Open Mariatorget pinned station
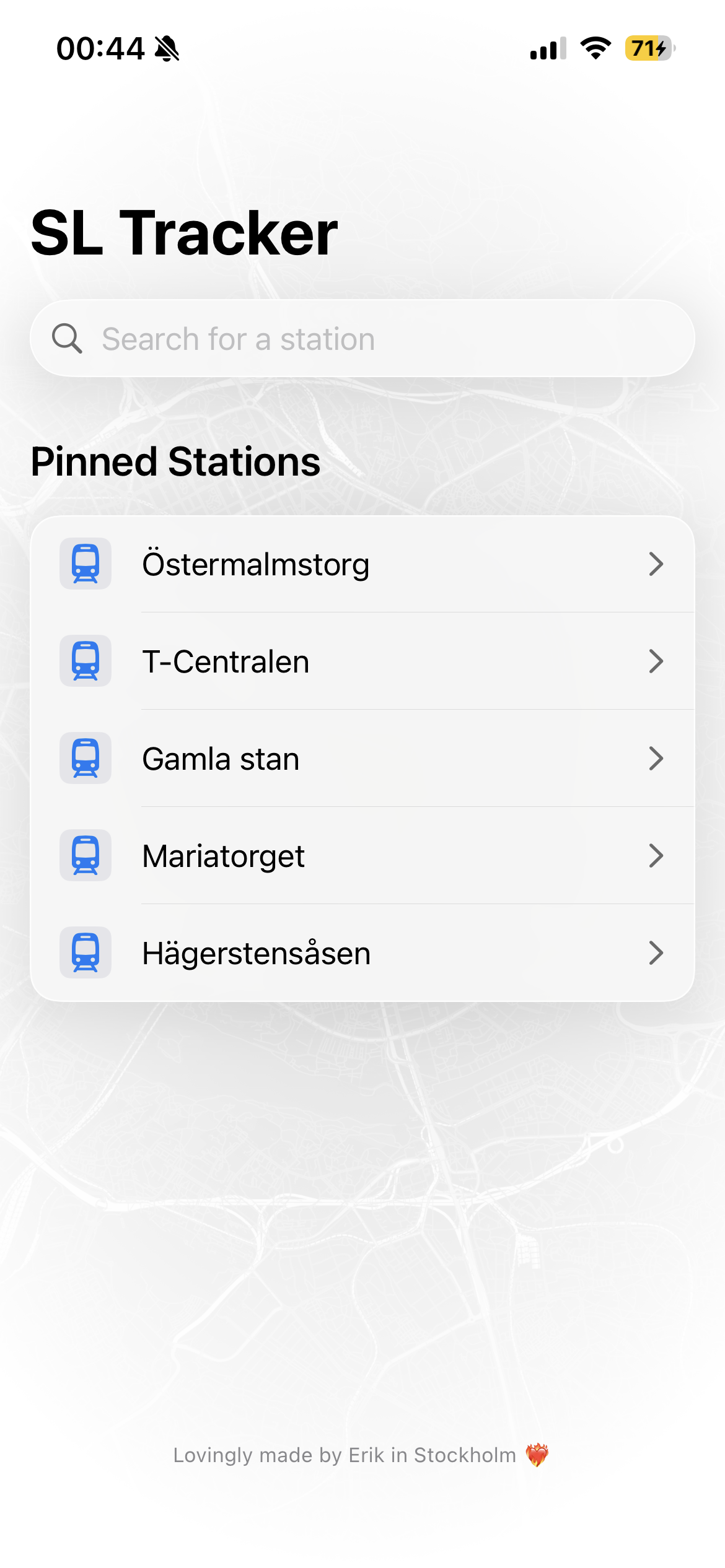 tap(362, 856)
